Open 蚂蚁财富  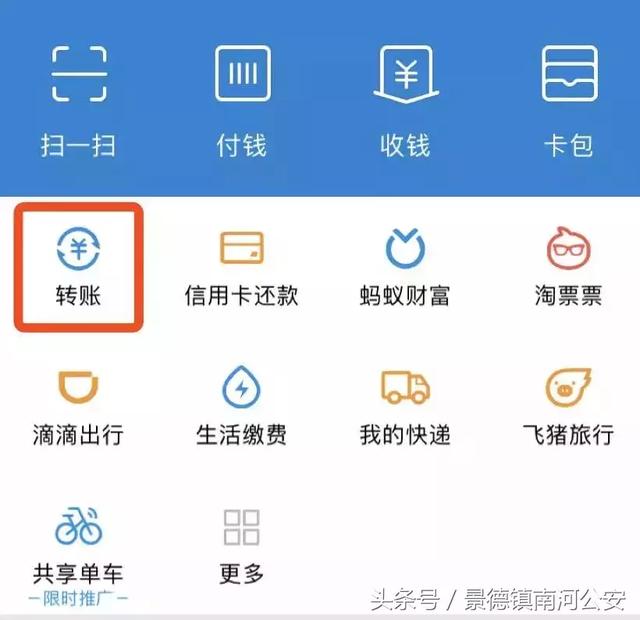[x=405, y=267]
